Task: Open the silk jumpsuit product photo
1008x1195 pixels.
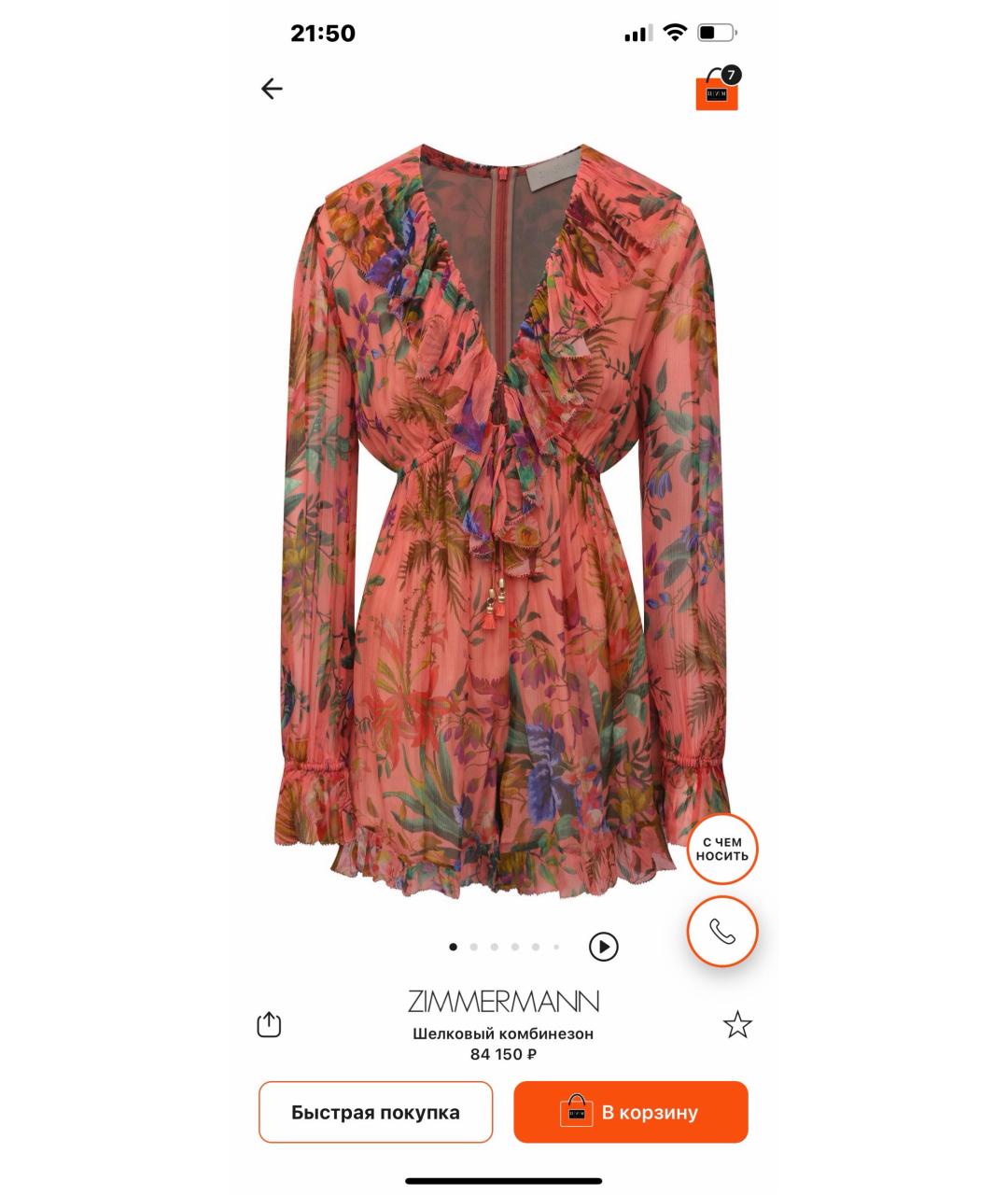Action: [x=504, y=523]
